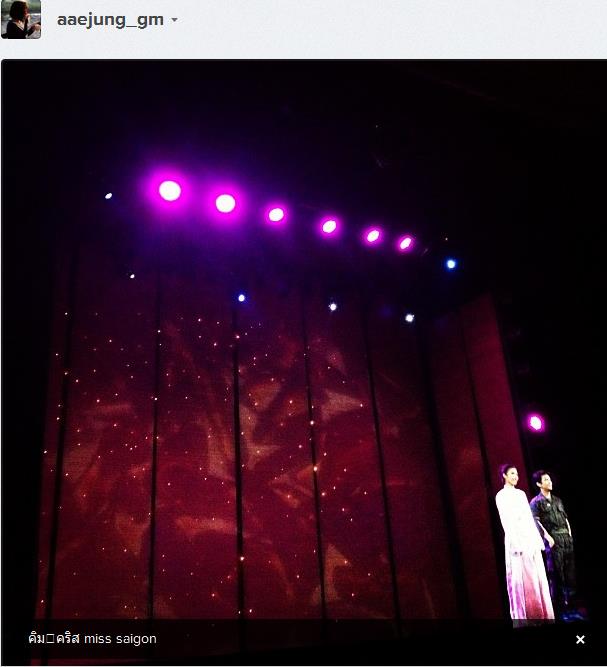Dismiss the miss saigon caption bar
This screenshot has height=667, width=607.
tap(580, 639)
